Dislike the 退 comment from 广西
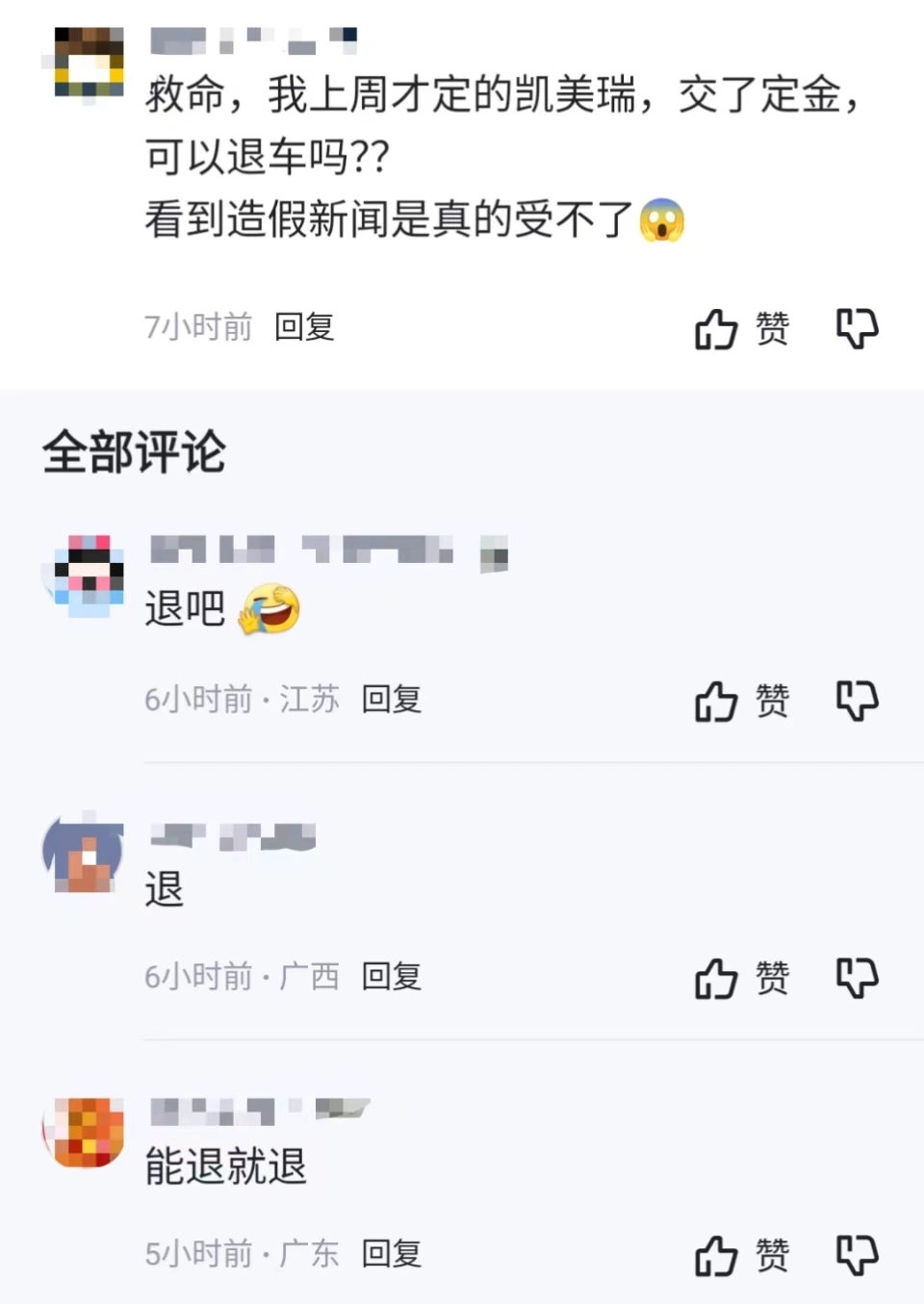 click(857, 979)
